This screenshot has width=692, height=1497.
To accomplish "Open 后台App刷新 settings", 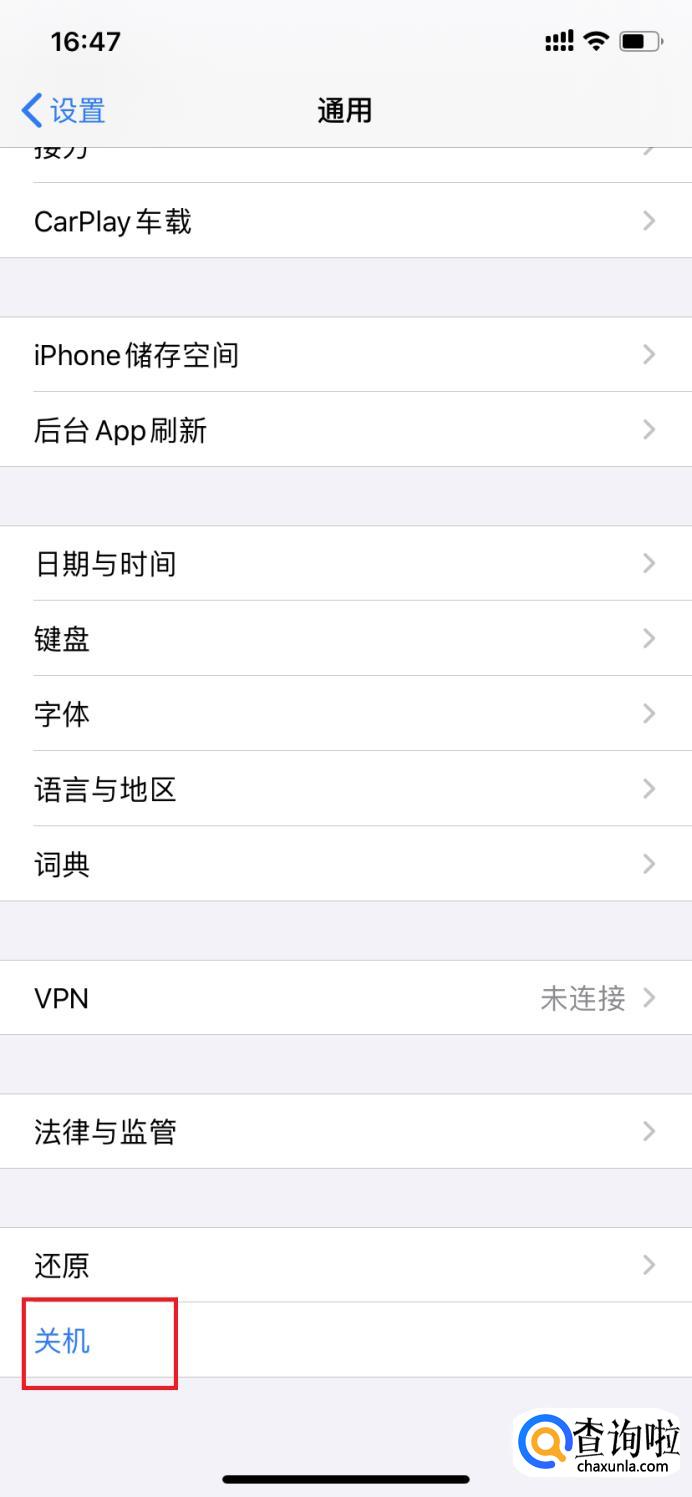I will (345, 430).
